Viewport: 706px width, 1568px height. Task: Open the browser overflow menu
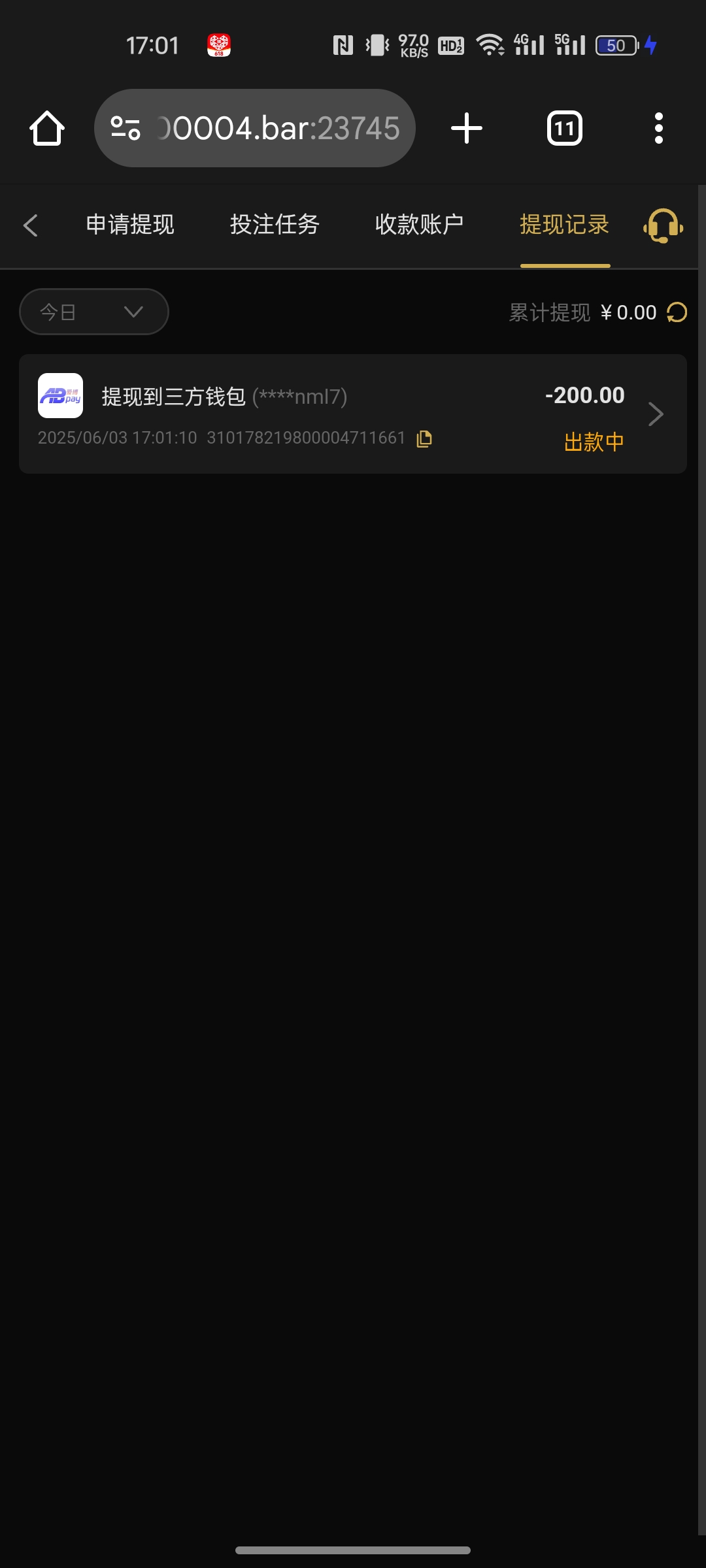coord(659,128)
